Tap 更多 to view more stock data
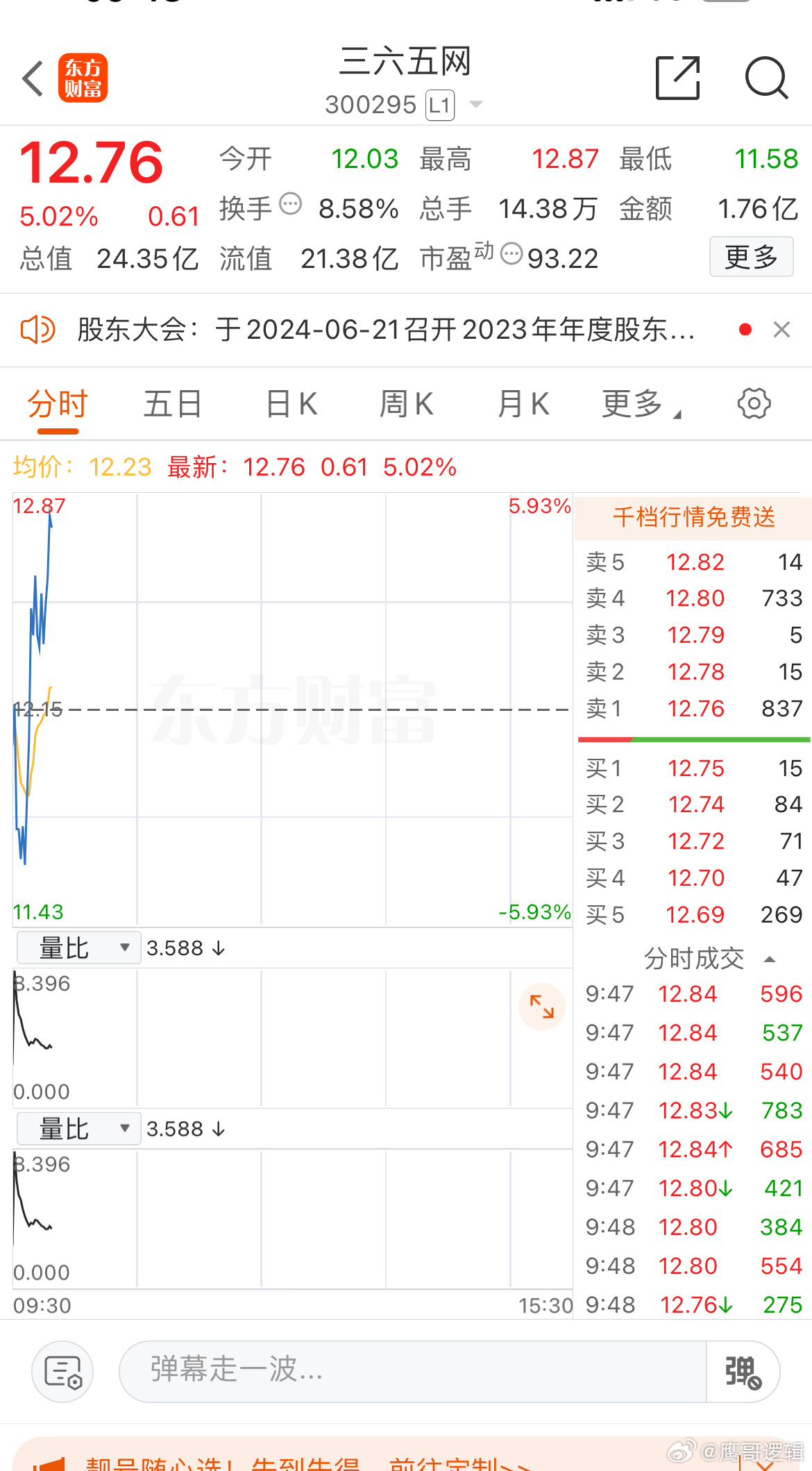 click(x=751, y=257)
